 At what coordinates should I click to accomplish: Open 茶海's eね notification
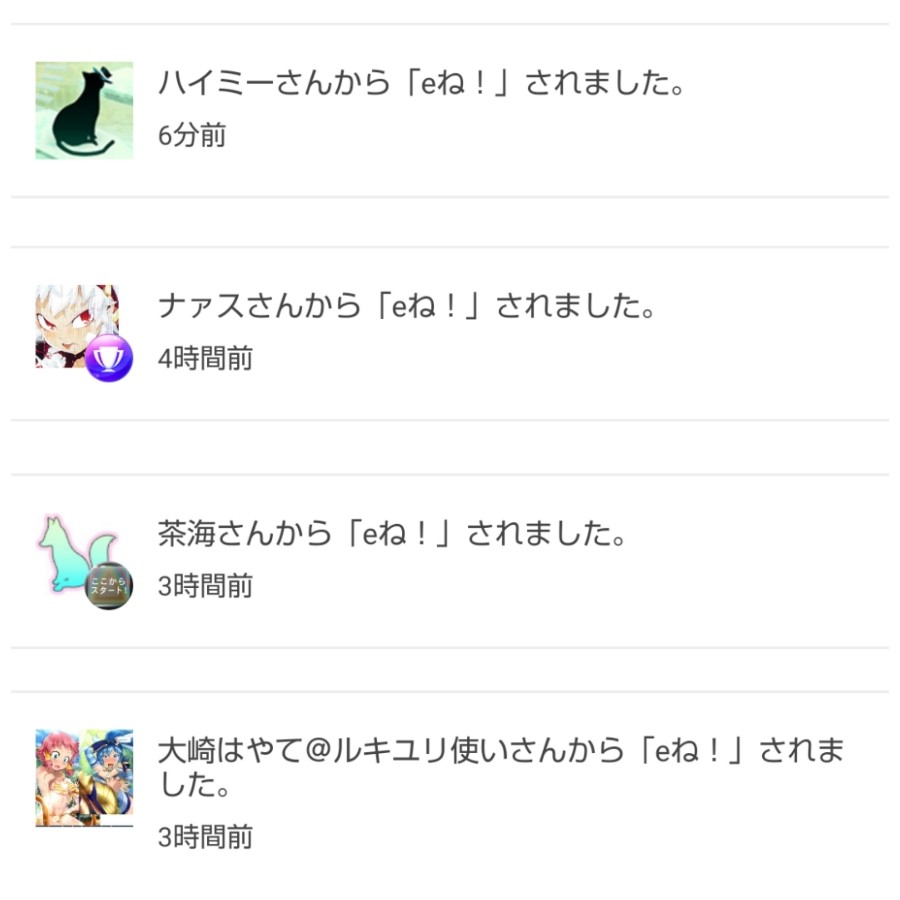pos(392,534)
